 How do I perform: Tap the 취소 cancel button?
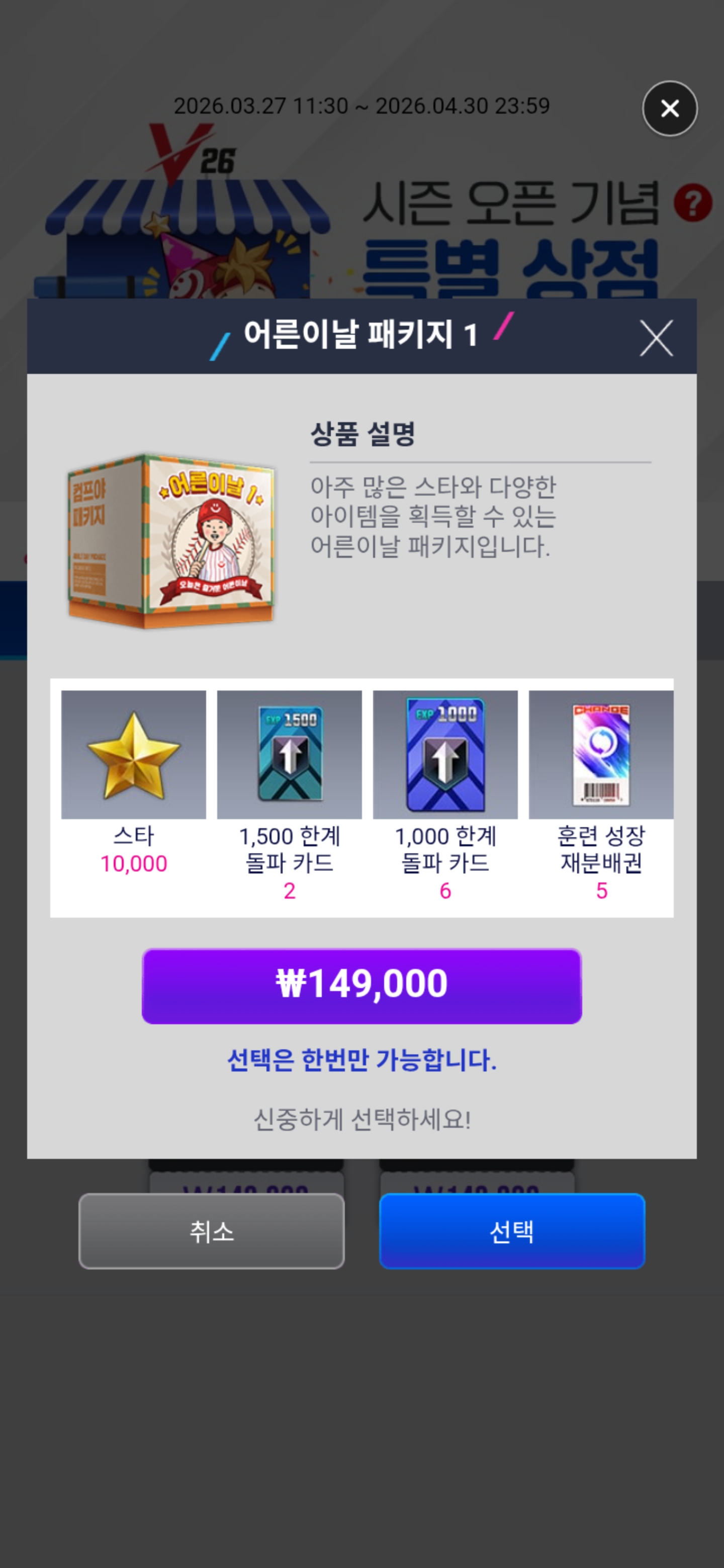click(211, 1231)
